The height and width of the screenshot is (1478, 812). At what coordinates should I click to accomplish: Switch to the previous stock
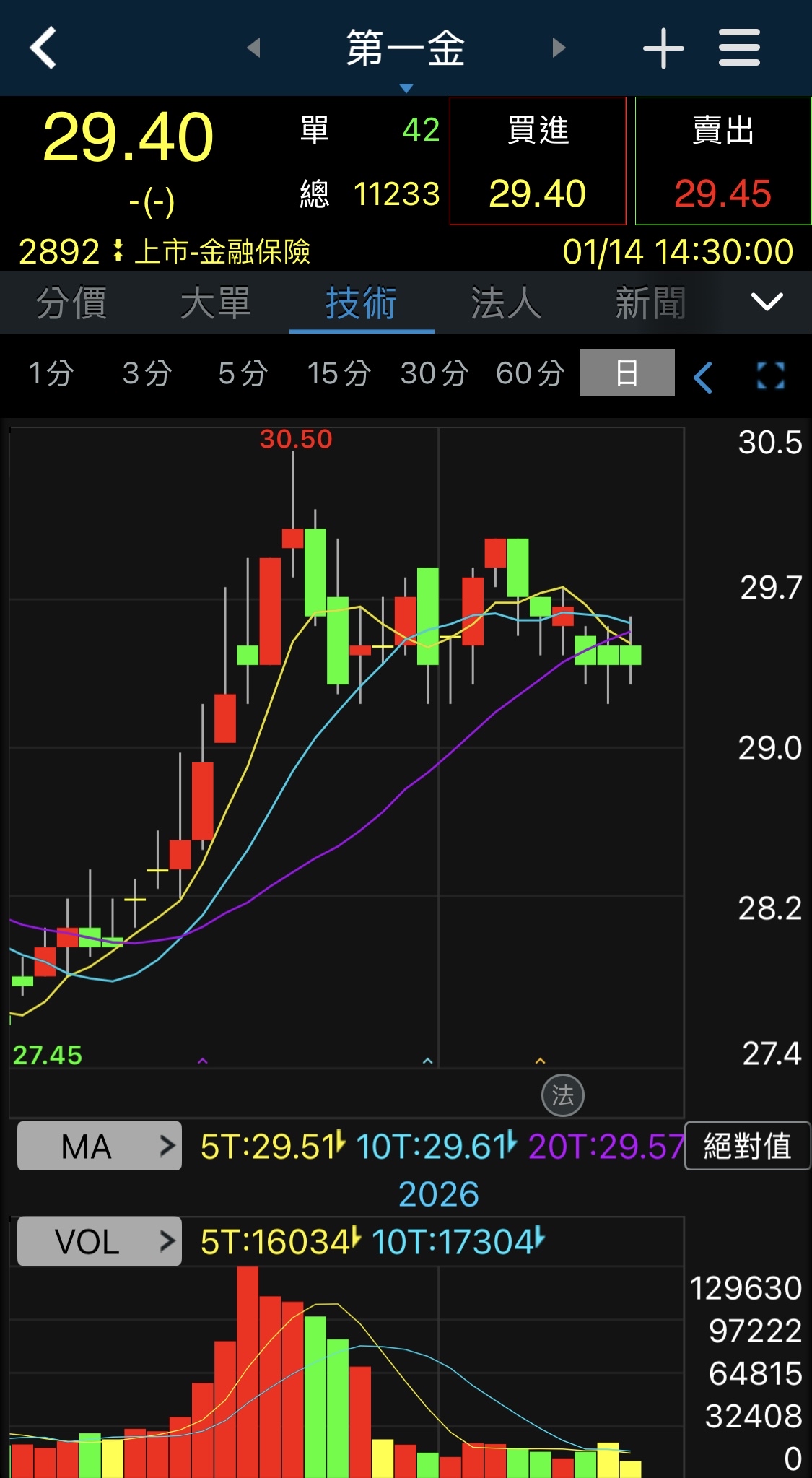(253, 48)
